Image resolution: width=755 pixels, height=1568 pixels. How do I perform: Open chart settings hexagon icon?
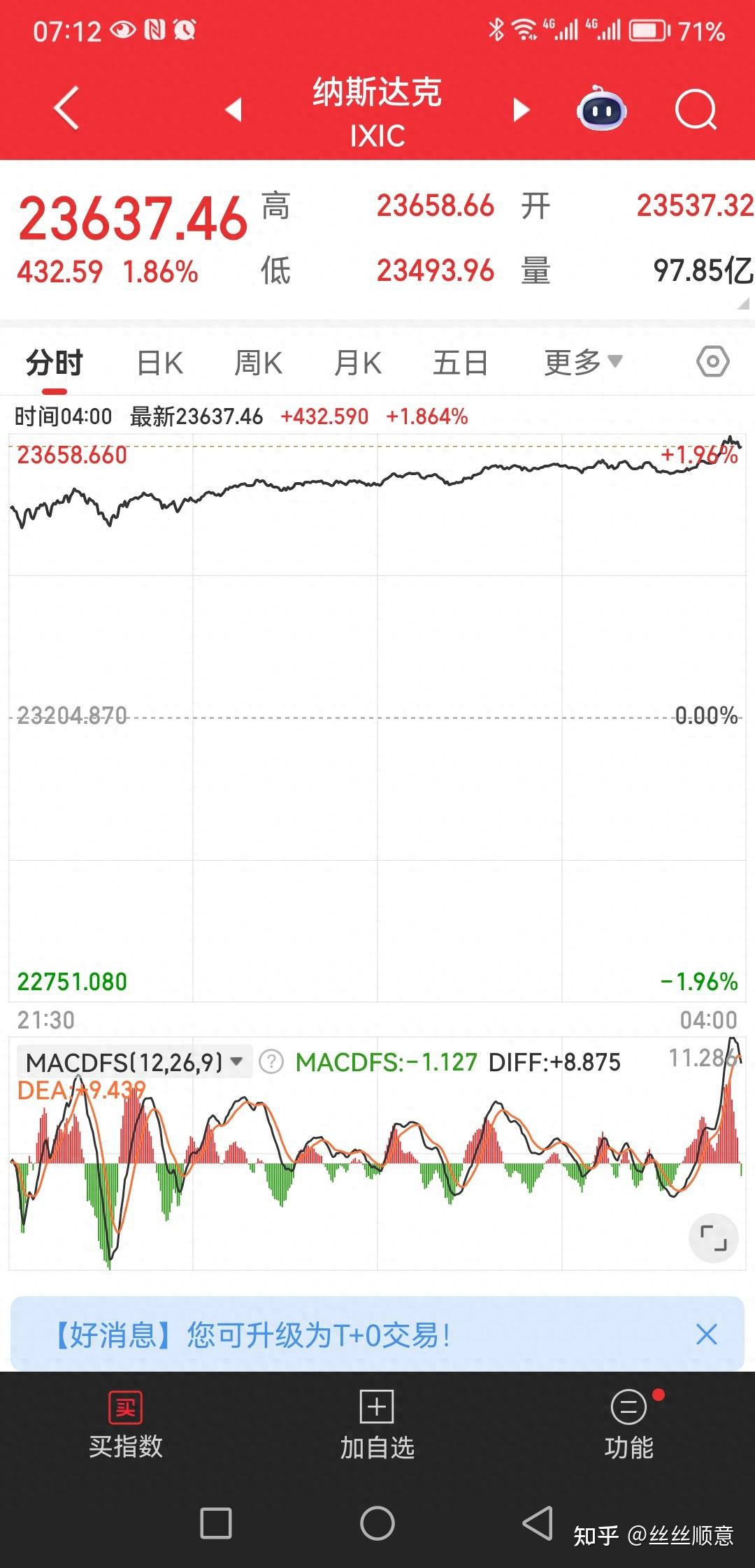(712, 362)
